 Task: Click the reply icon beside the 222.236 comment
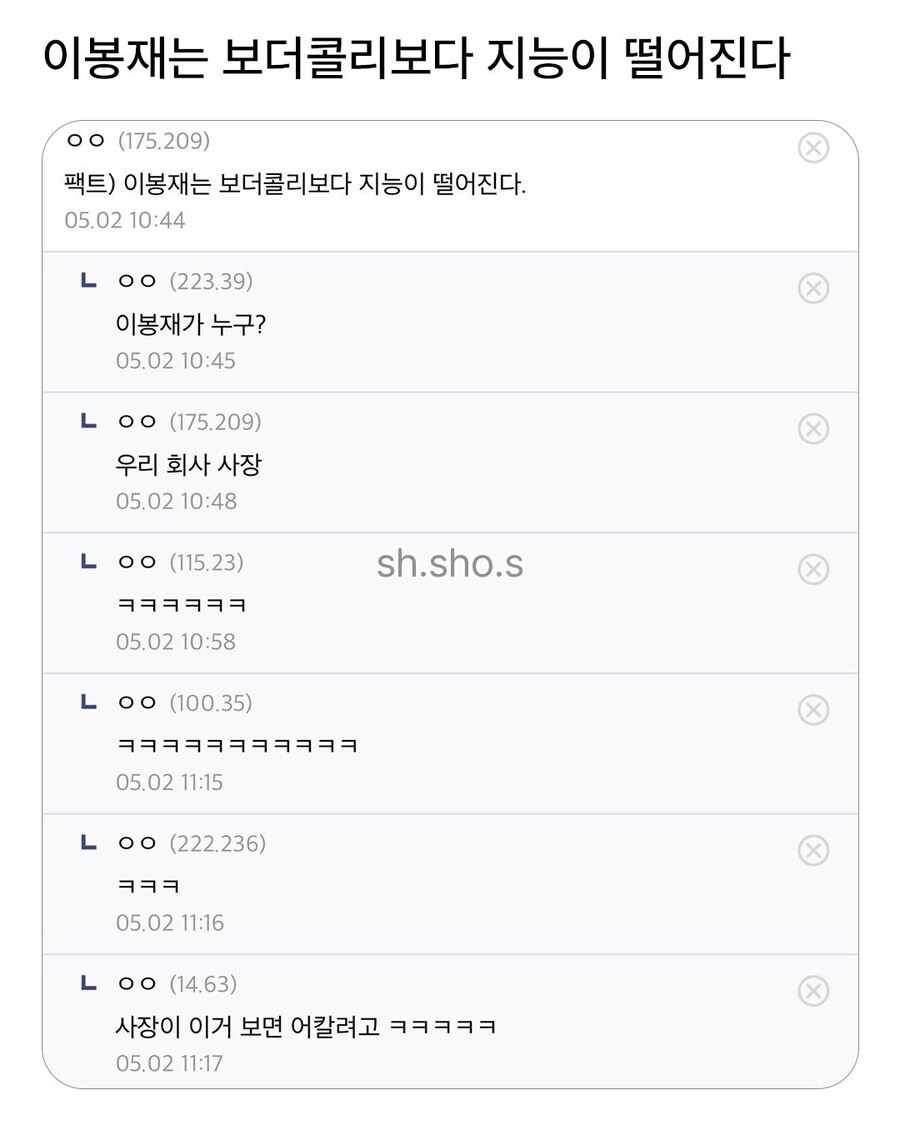89,843
